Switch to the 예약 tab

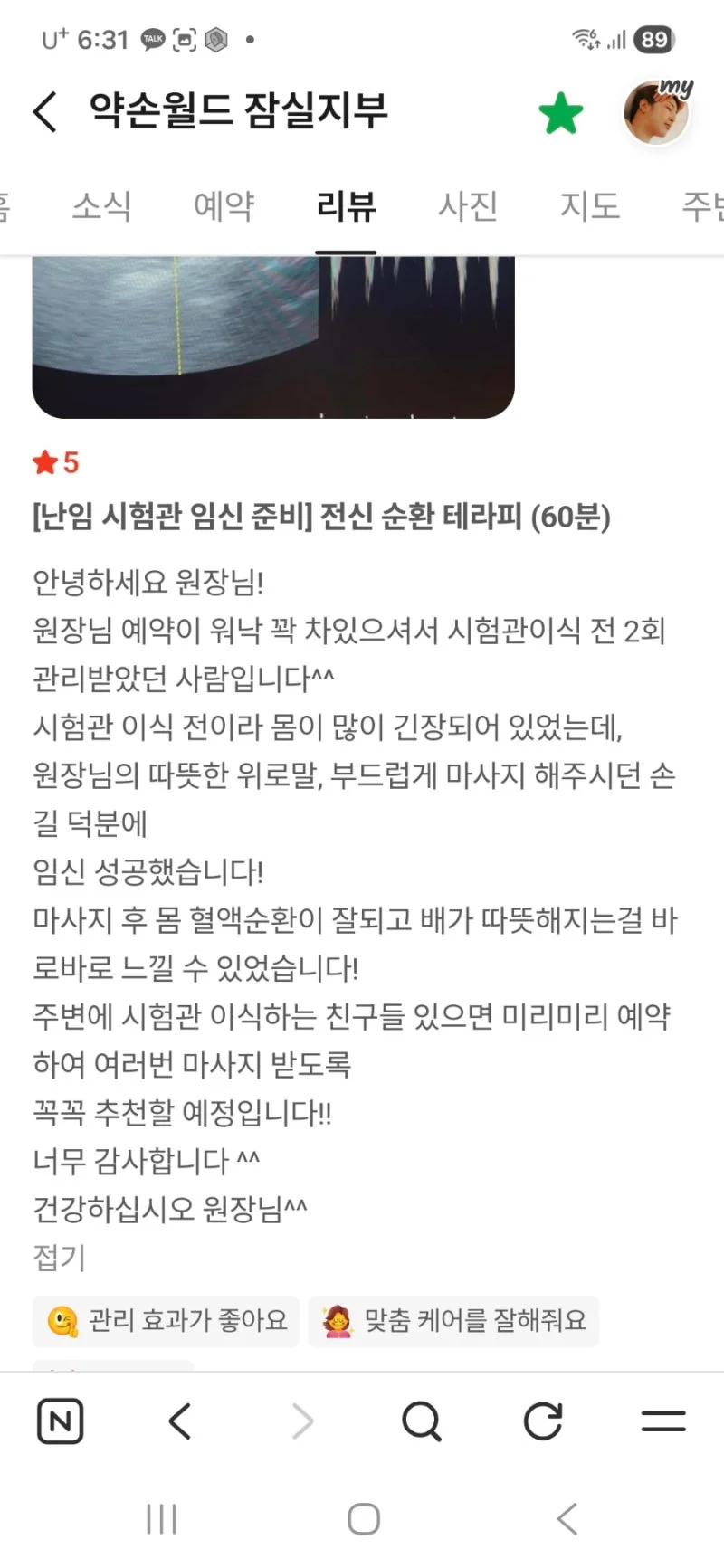click(x=224, y=206)
